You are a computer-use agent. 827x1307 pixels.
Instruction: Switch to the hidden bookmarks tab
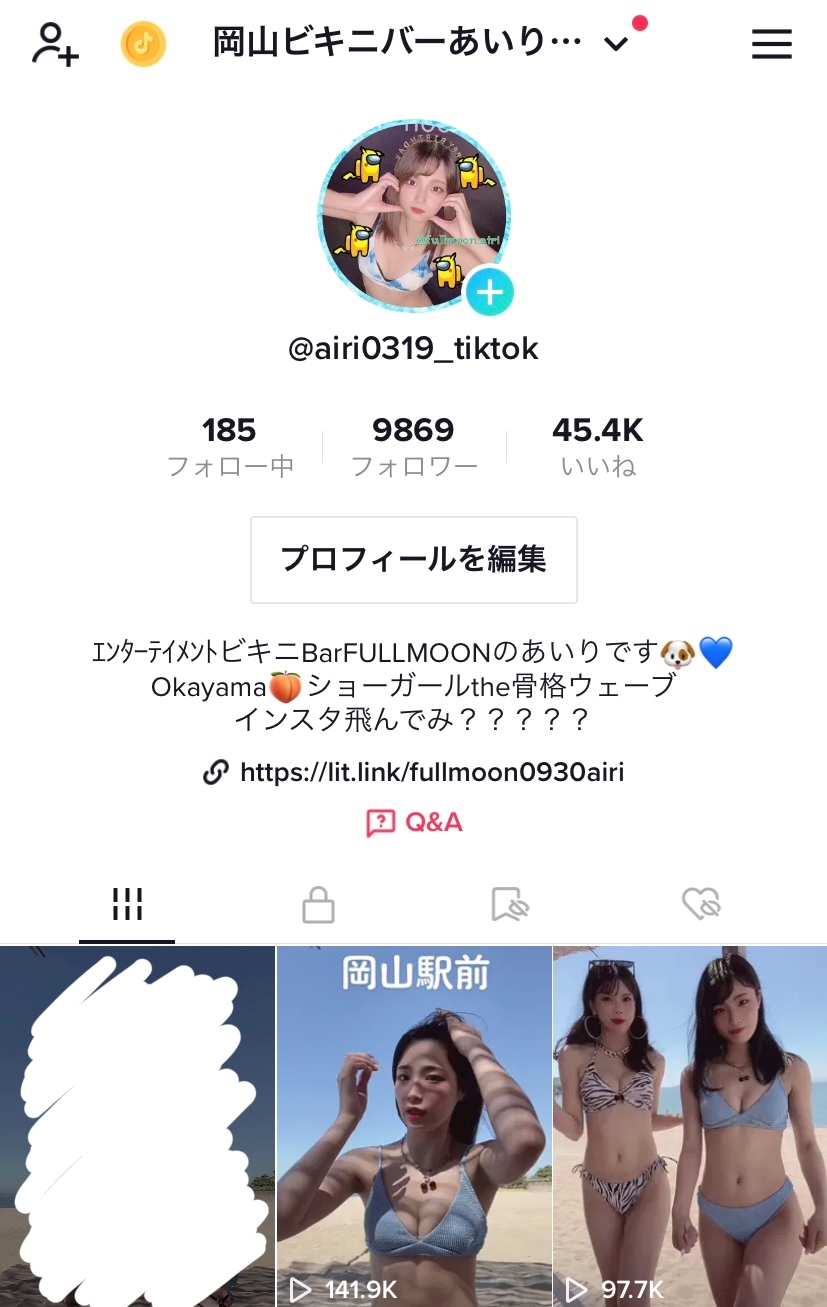point(510,905)
